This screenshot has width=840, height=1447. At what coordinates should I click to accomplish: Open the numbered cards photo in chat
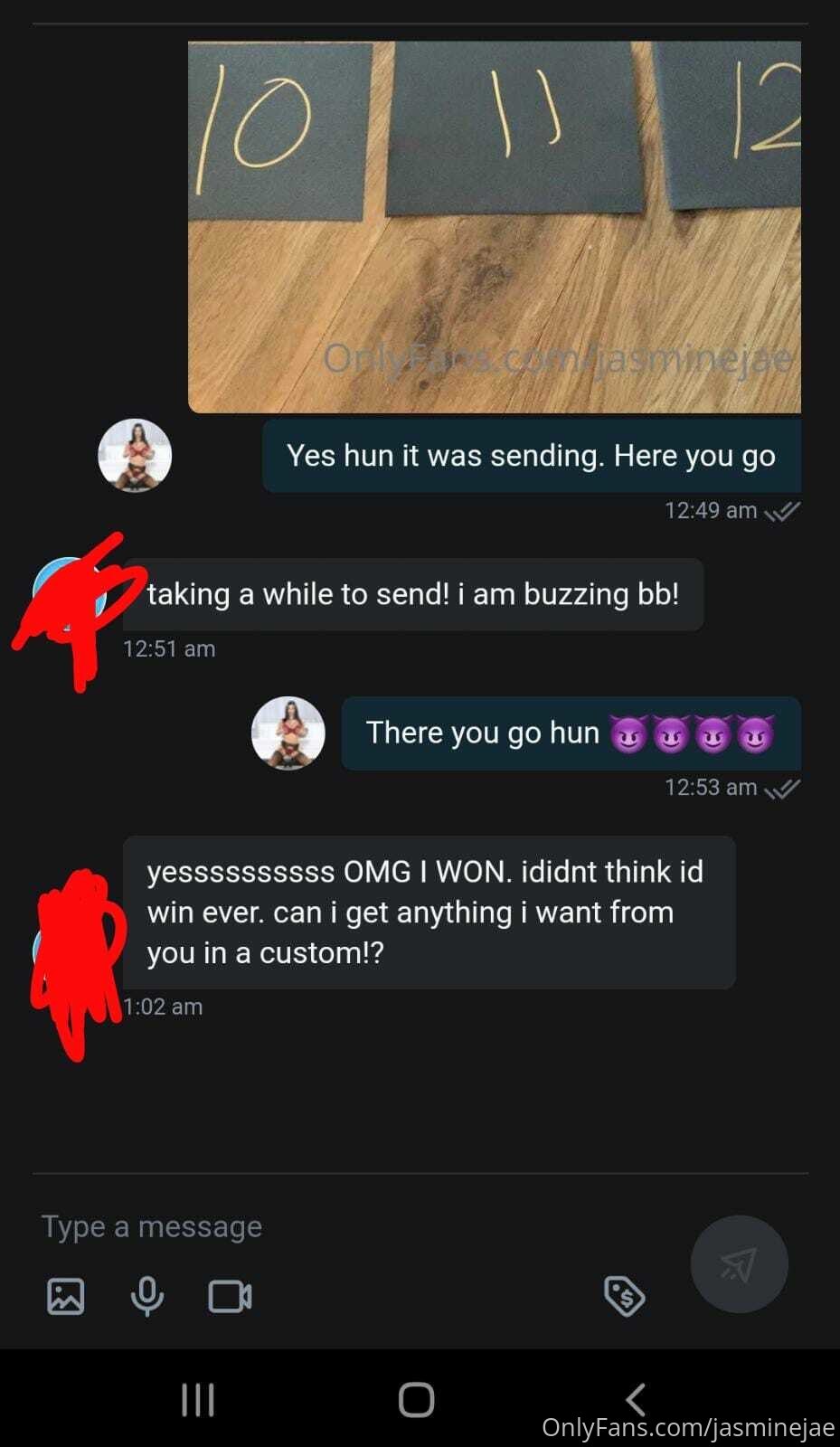(495, 227)
